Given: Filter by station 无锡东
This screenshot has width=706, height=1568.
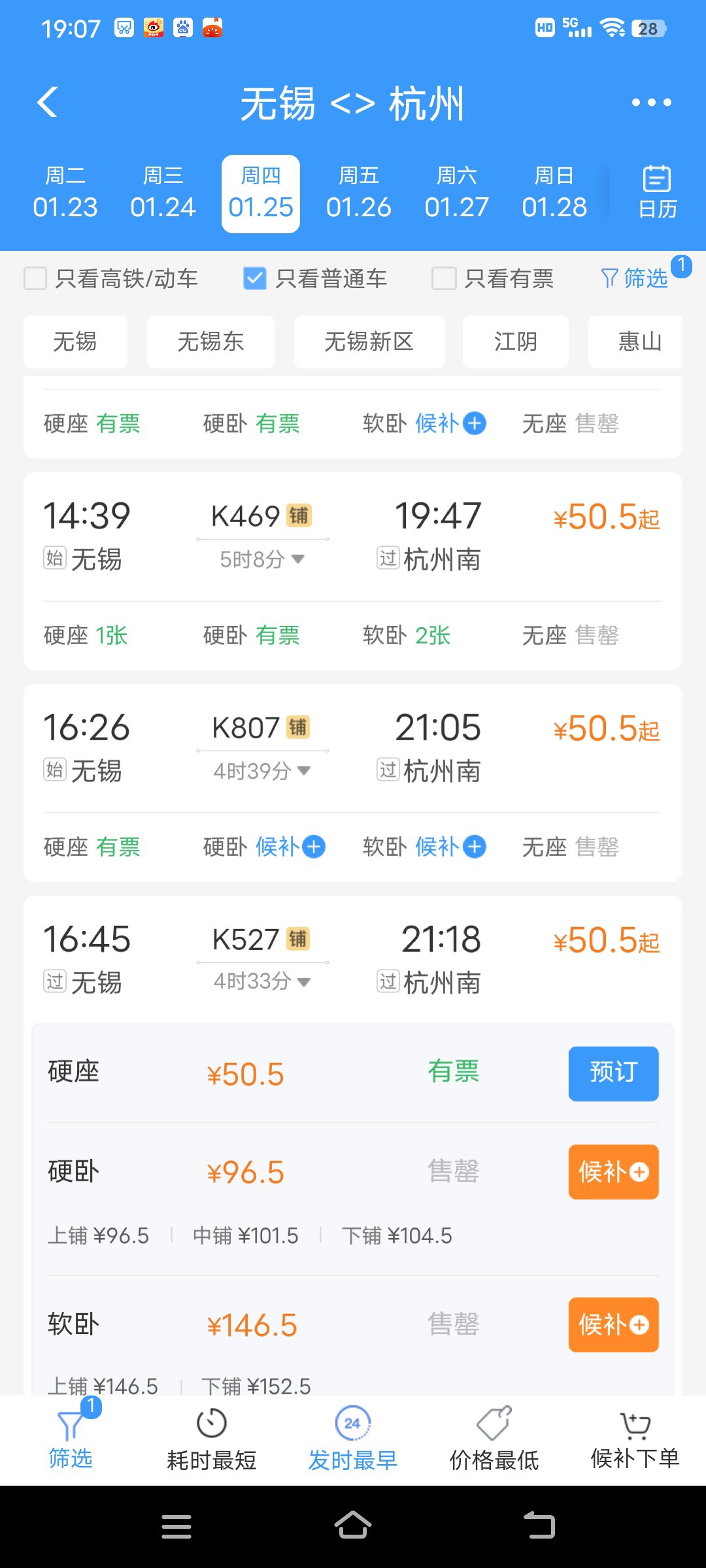Looking at the screenshot, I should (x=210, y=342).
